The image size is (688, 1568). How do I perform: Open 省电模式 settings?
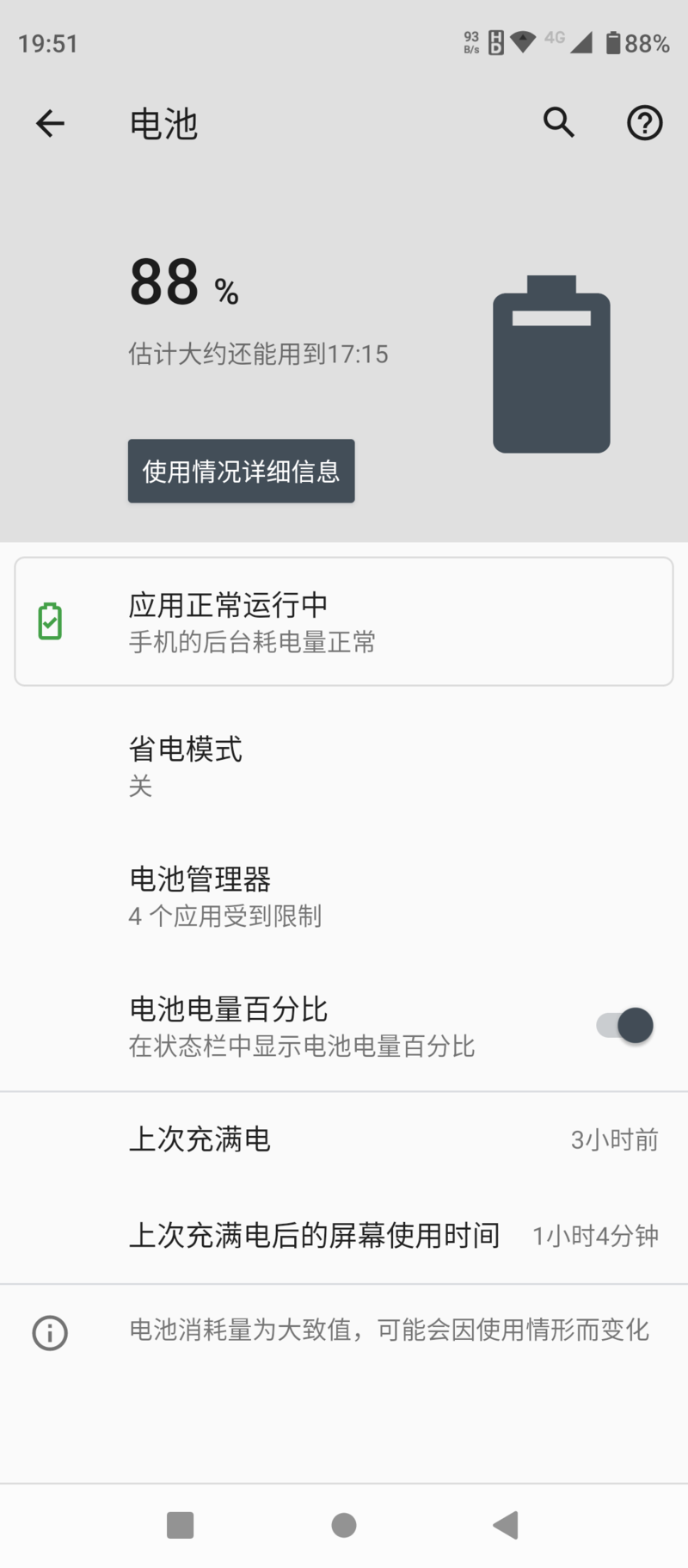pos(344,766)
